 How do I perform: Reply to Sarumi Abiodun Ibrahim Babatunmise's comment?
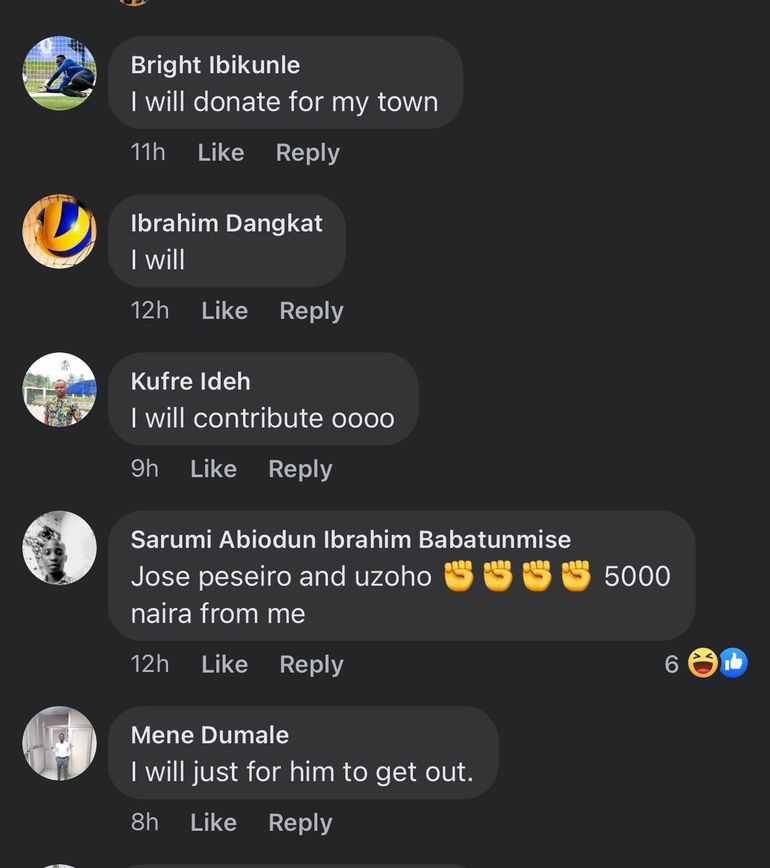click(311, 665)
